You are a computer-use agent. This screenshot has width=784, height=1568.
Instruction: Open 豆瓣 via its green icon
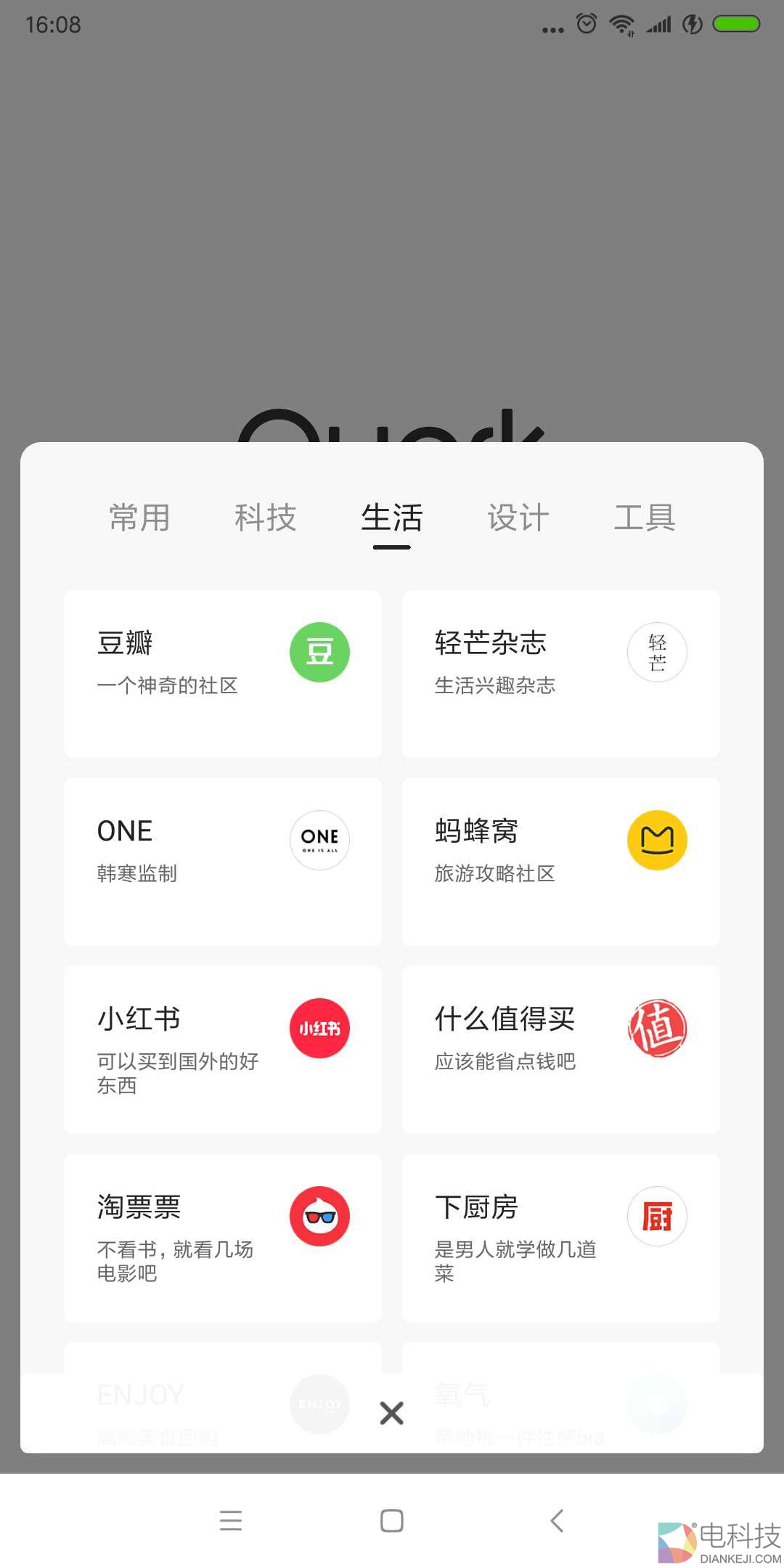319,651
